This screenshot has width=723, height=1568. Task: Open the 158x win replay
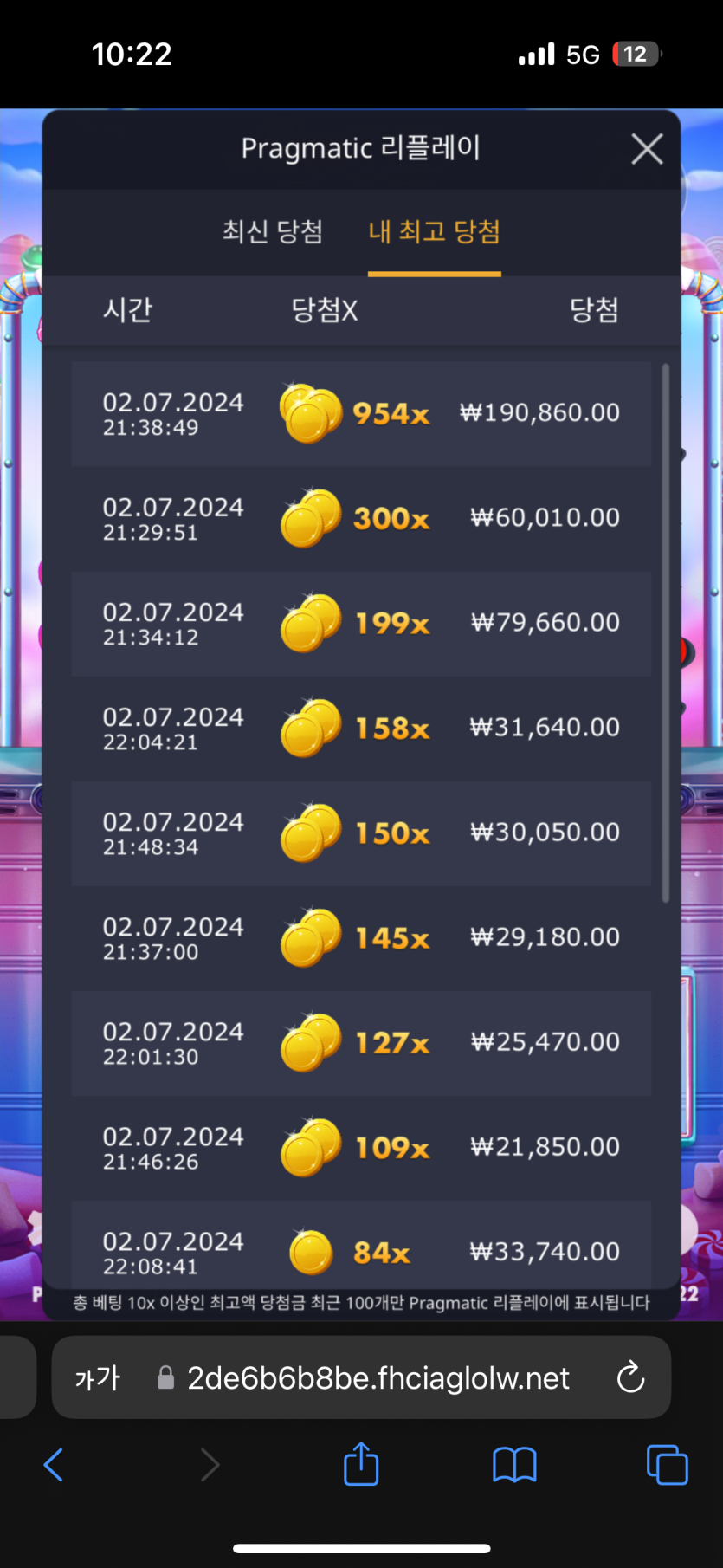(361, 728)
